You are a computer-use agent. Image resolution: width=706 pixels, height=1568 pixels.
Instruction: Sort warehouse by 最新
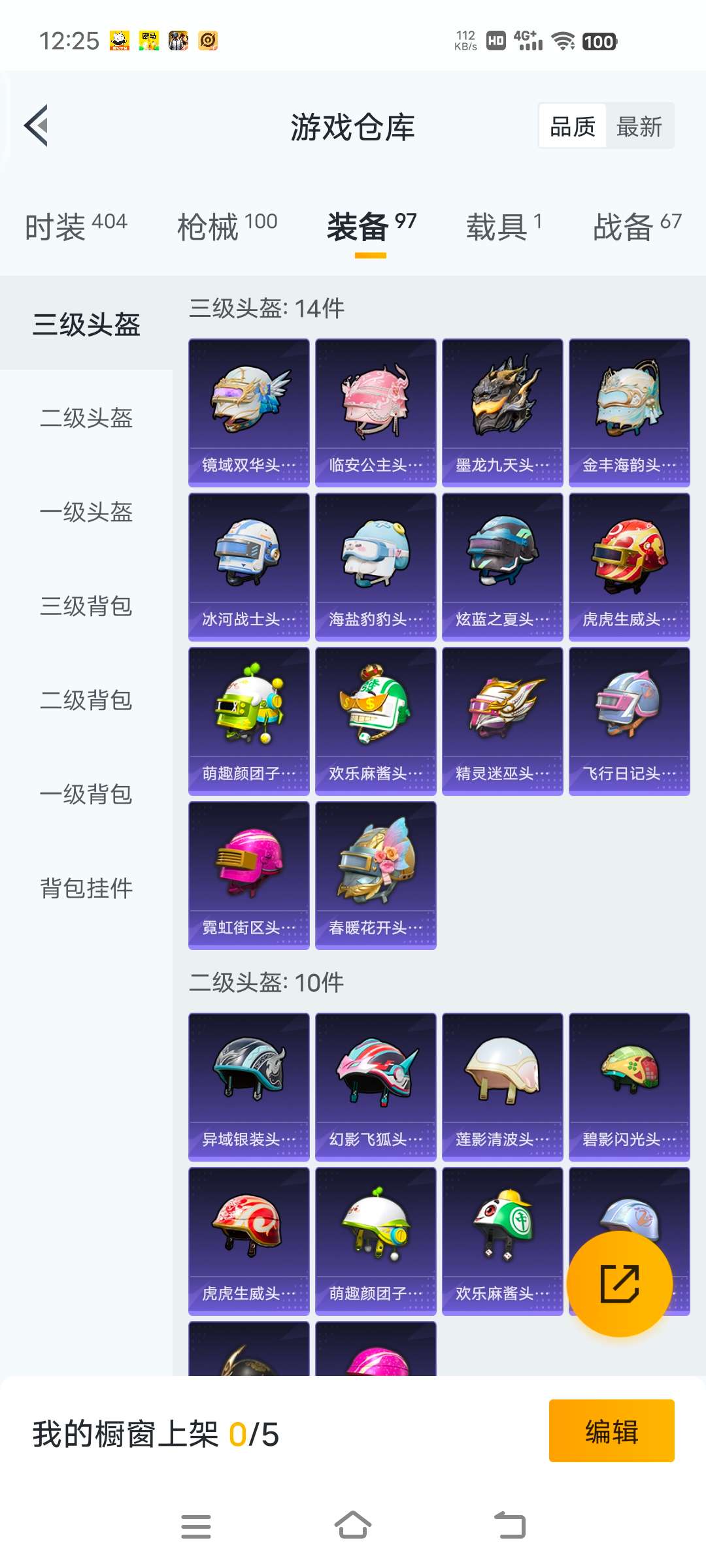coord(639,126)
